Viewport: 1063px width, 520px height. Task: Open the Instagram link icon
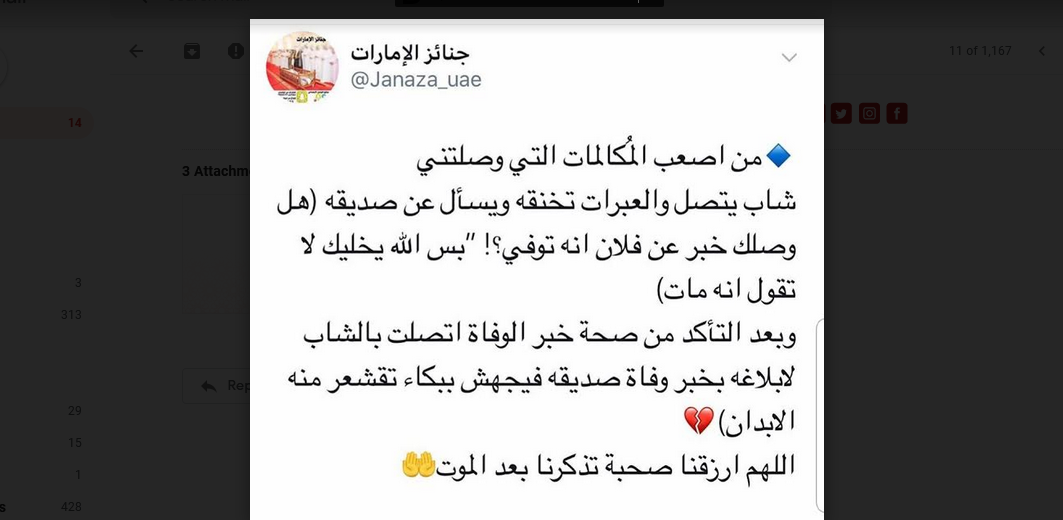click(x=869, y=114)
